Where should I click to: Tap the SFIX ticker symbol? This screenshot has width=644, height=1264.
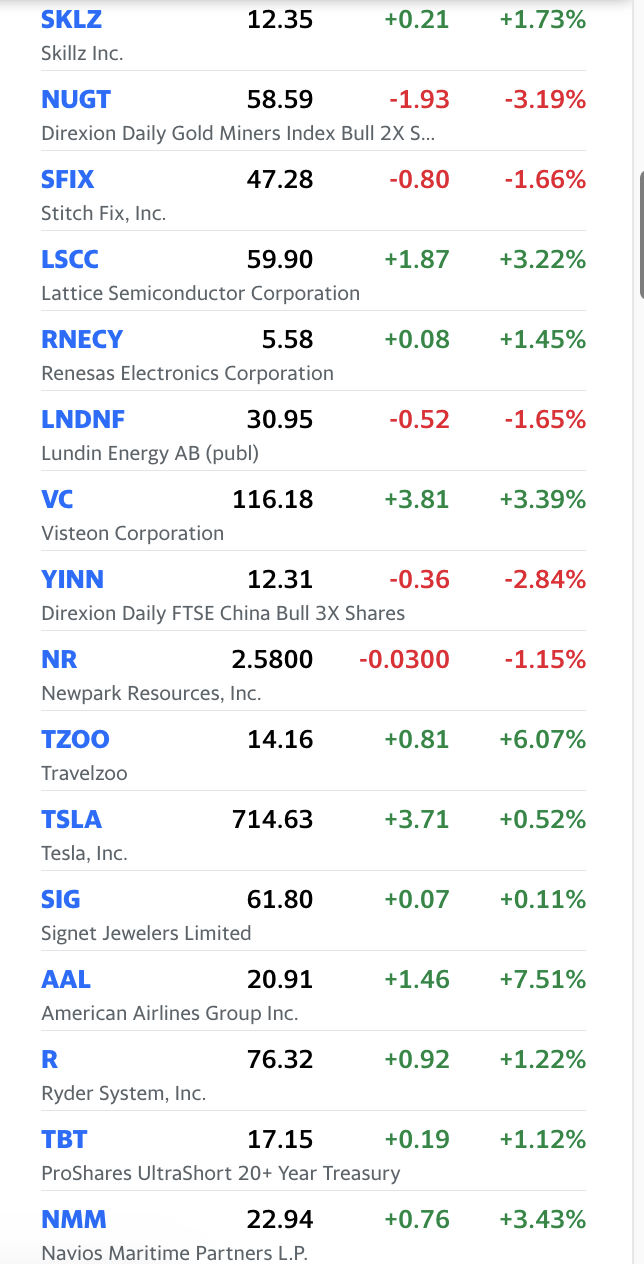[68, 179]
